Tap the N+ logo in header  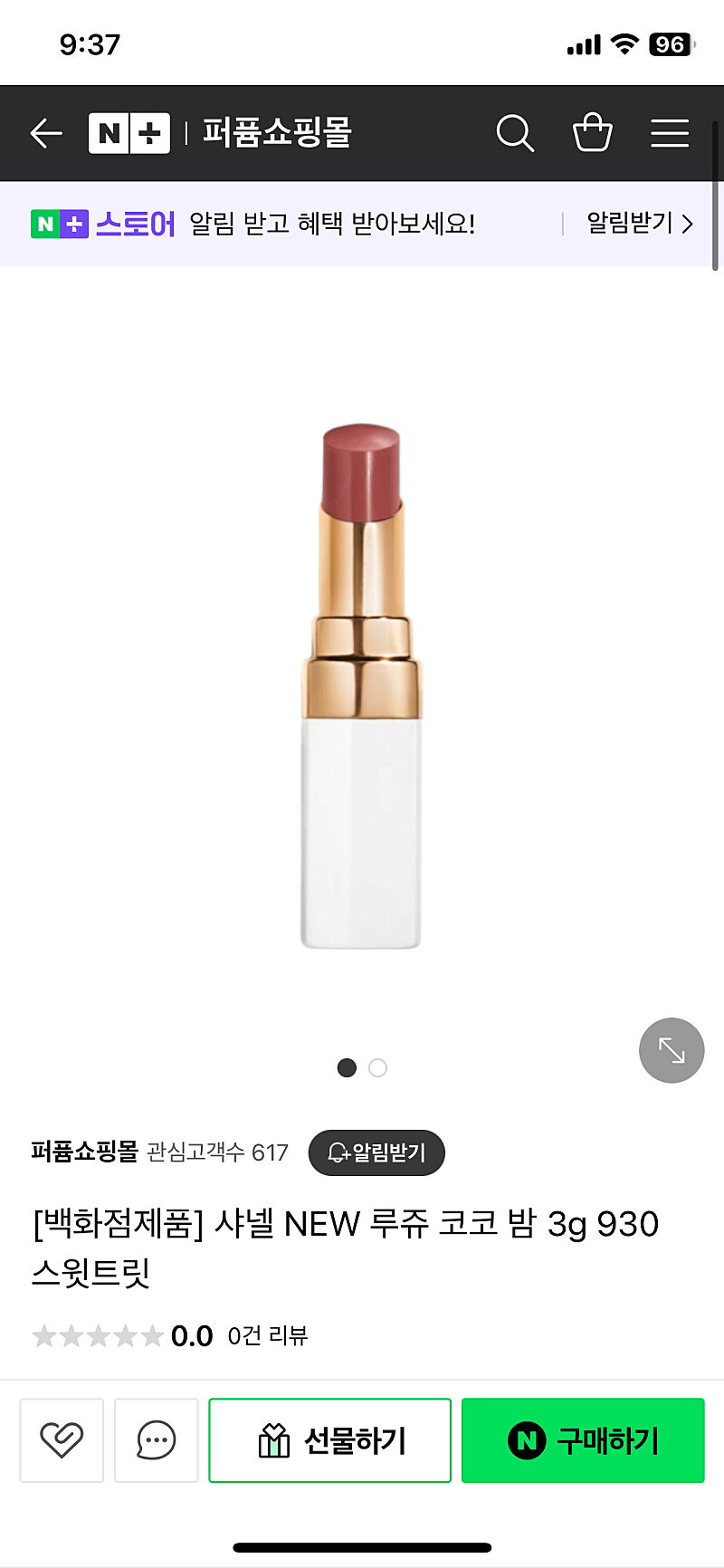(129, 133)
